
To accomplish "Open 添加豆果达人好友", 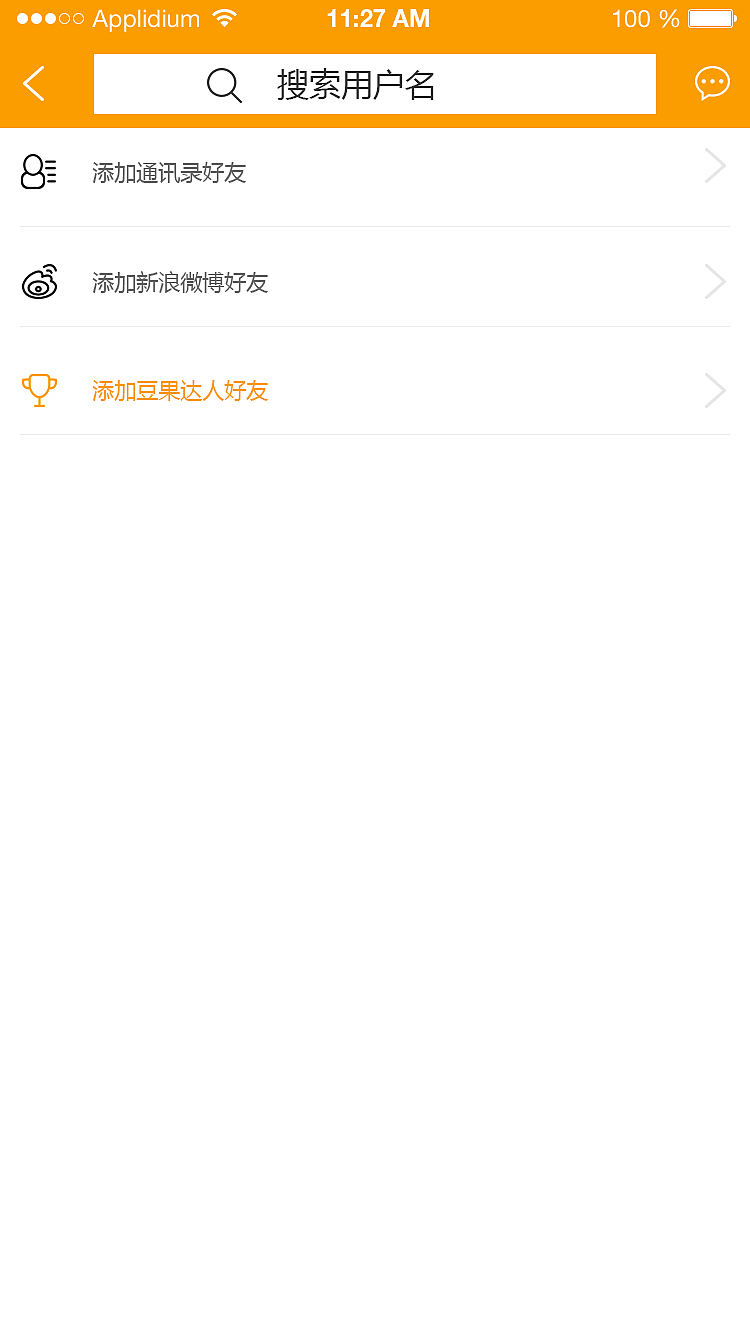I will [375, 390].
